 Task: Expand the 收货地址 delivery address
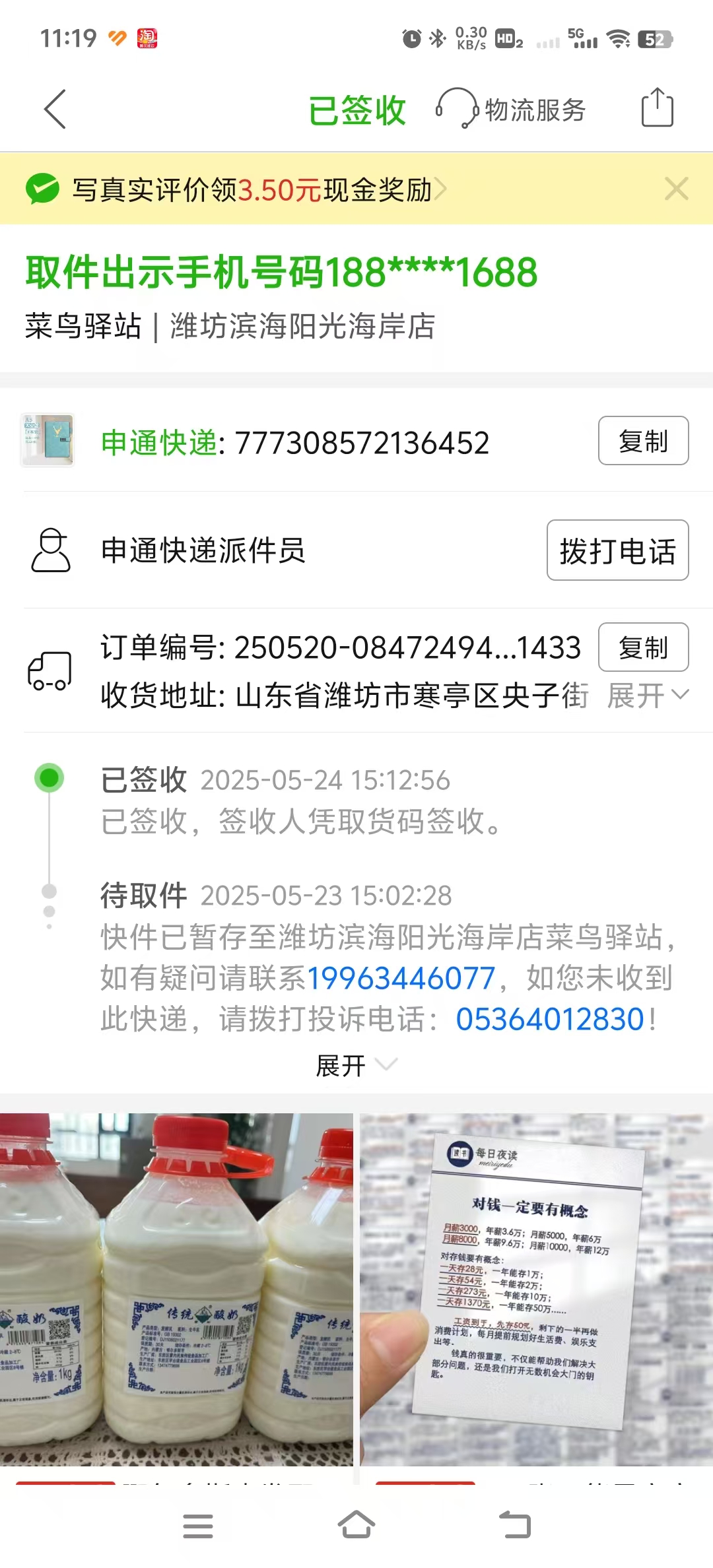(648, 695)
